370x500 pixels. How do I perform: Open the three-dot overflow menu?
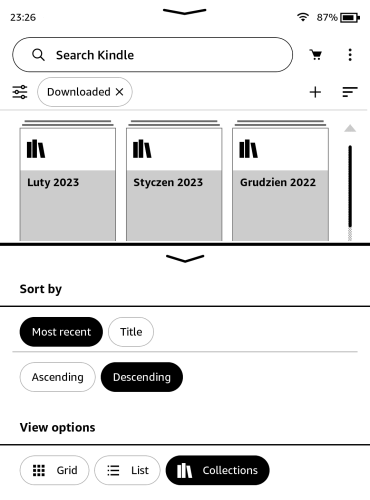coord(350,55)
